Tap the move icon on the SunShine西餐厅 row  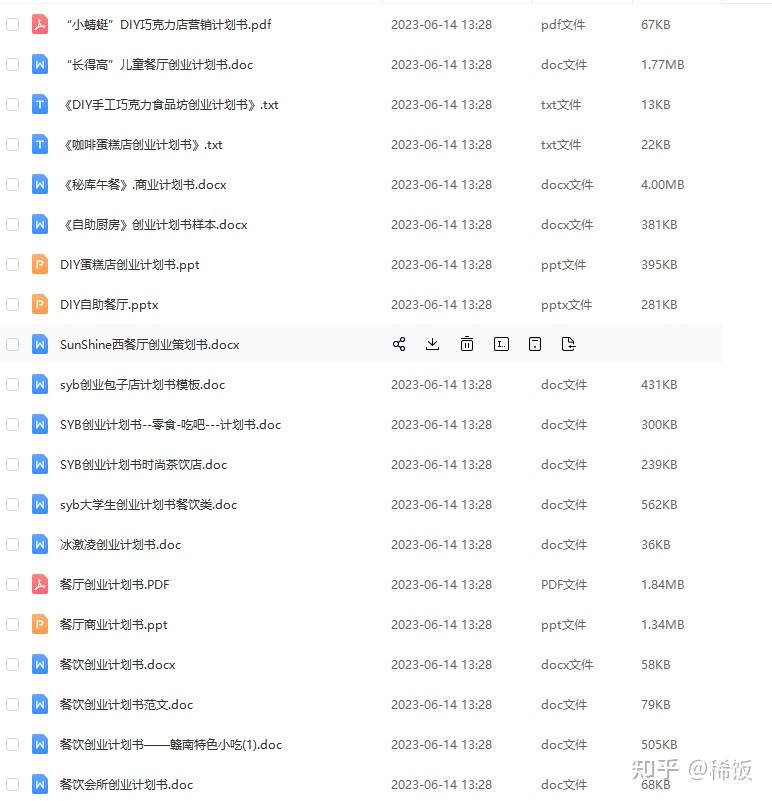click(568, 344)
